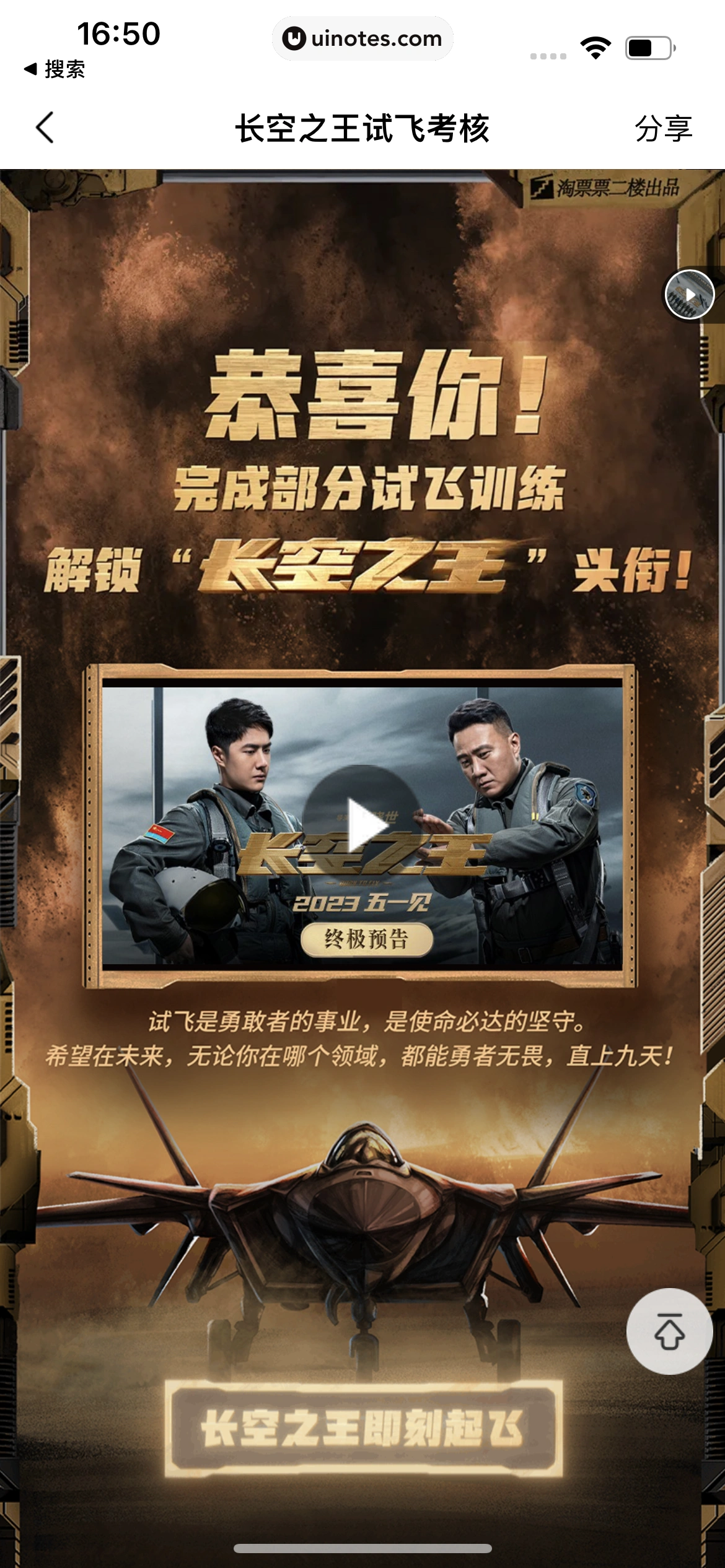Image resolution: width=725 pixels, height=1568 pixels.
Task: Go back using the top-left arrow
Action: pos(45,128)
